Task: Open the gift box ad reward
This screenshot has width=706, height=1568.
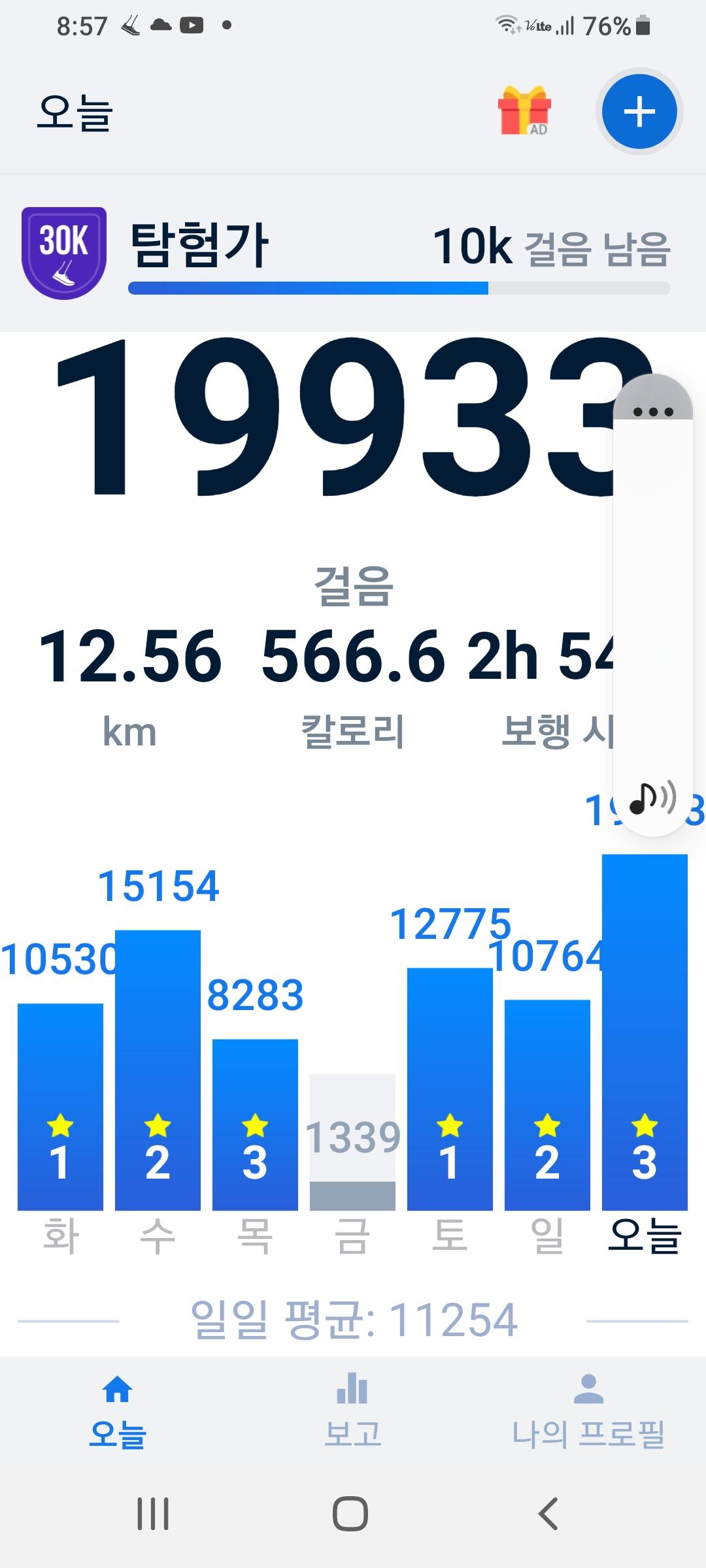Action: 524,110
